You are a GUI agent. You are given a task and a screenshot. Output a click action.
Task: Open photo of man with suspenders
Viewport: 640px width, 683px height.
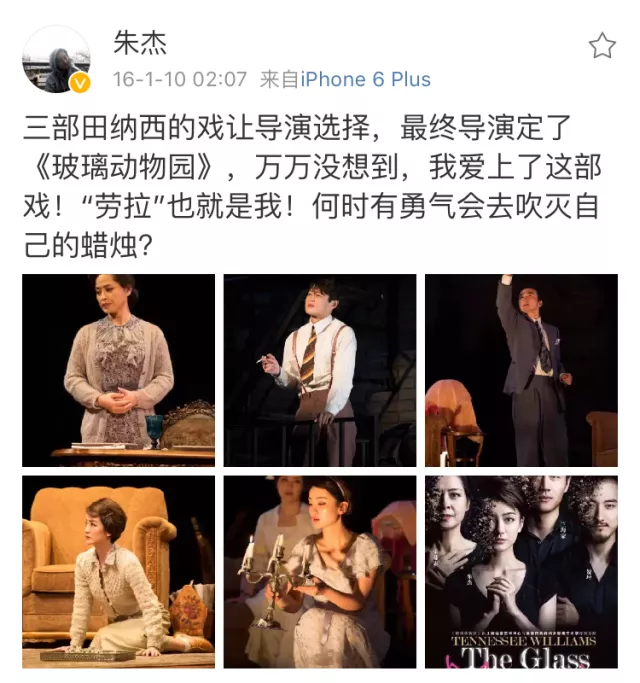pos(320,370)
